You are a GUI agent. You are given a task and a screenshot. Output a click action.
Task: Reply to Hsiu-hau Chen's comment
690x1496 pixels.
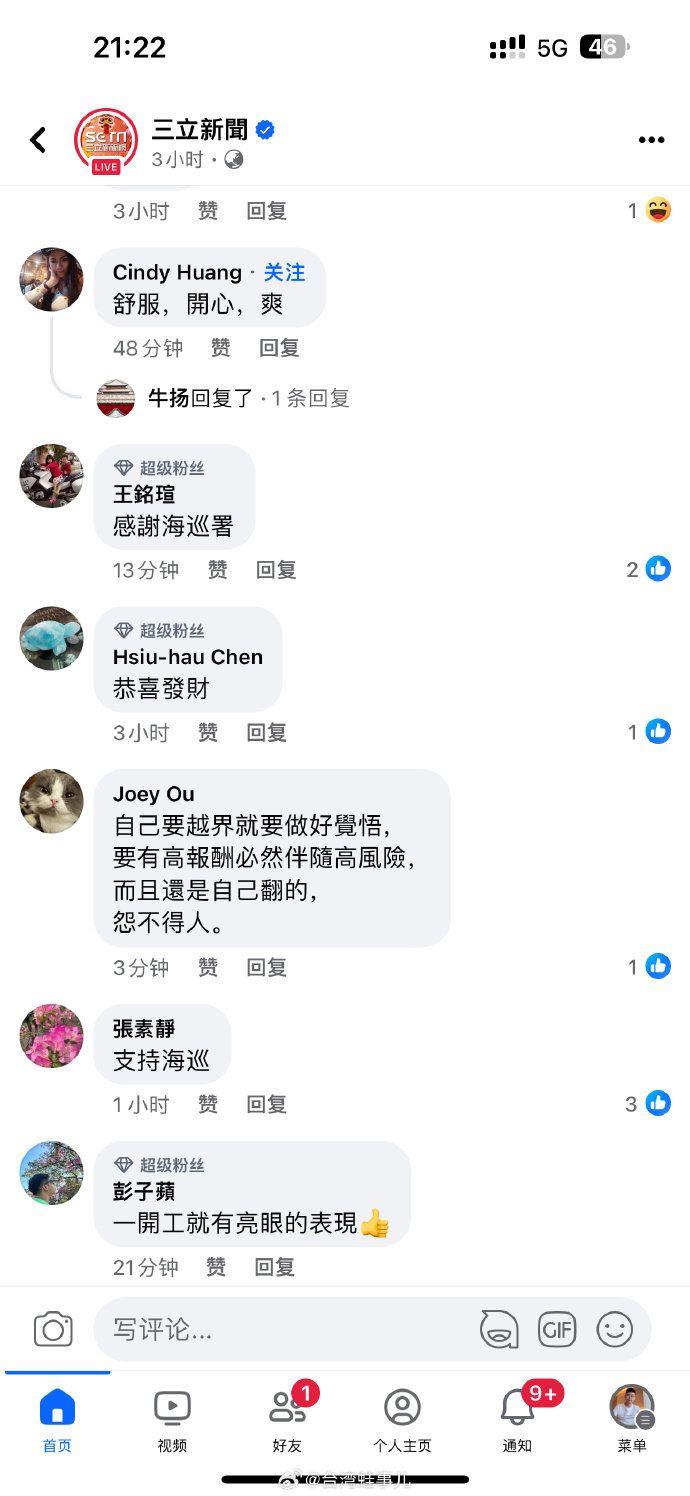[x=267, y=732]
